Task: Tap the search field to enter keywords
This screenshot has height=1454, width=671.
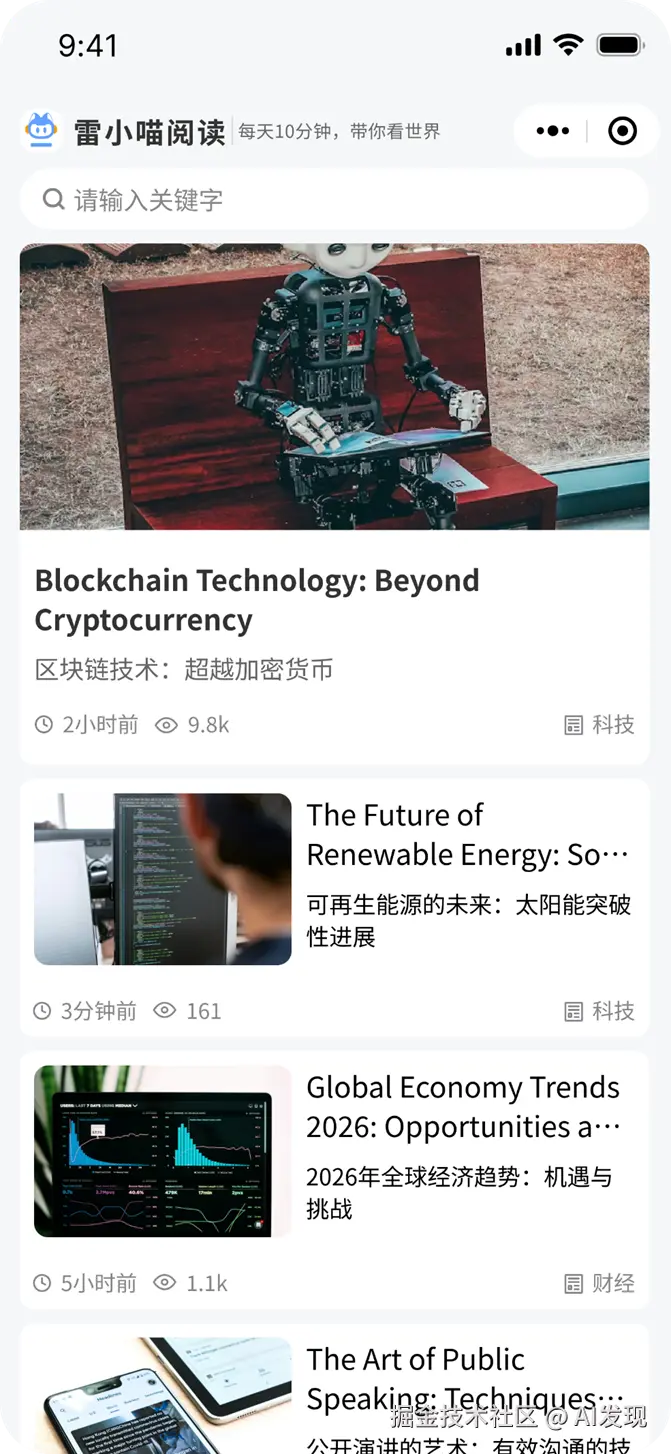Action: click(x=334, y=199)
